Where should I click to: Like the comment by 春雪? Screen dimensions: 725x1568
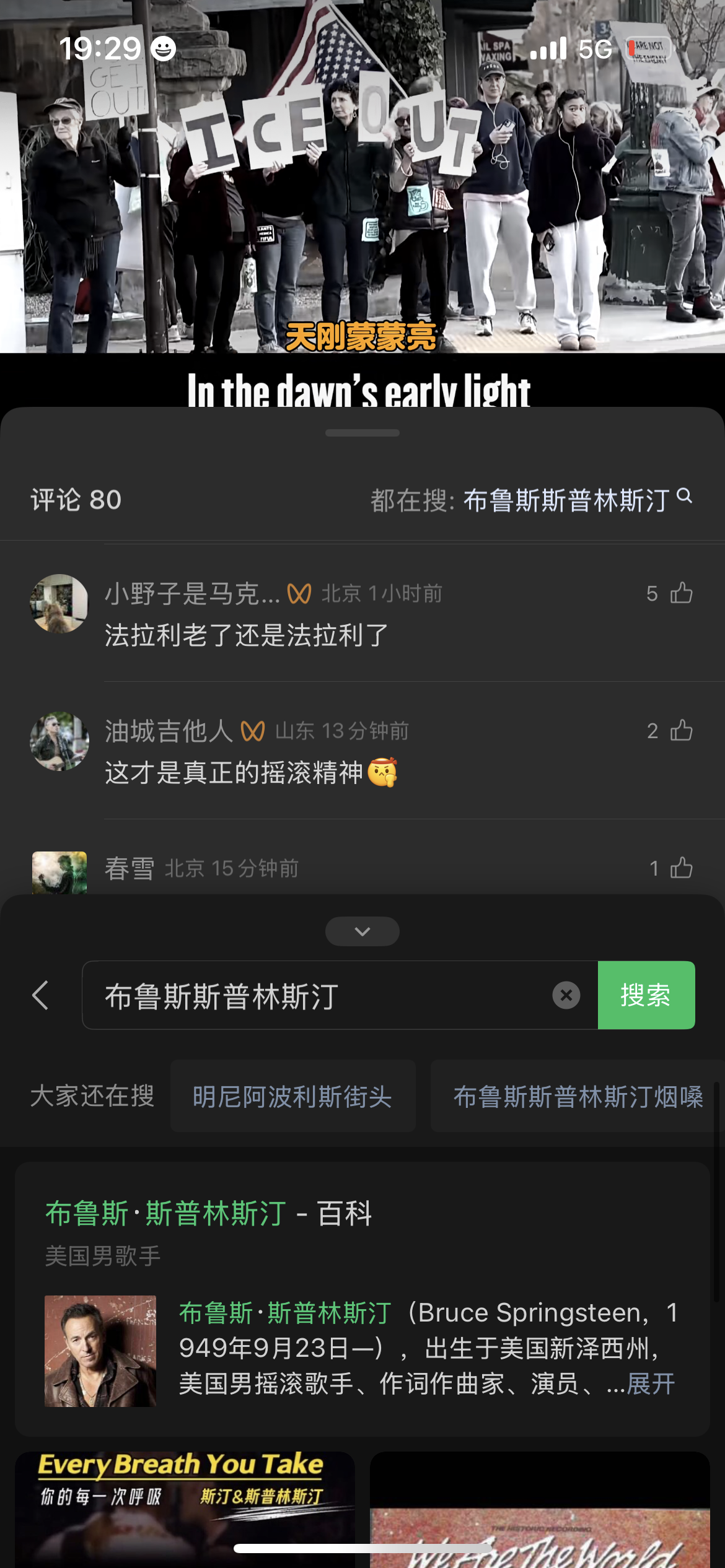[682, 868]
